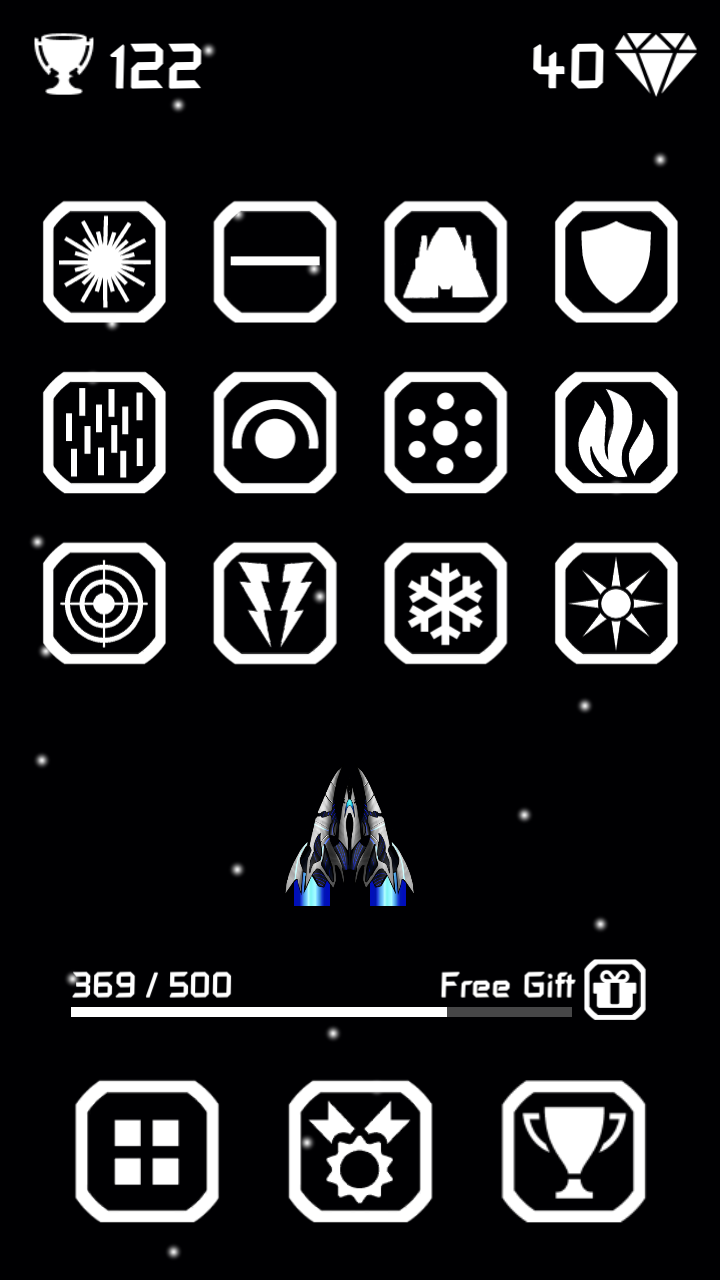720x1280 pixels.
Task: Pick the crosshair target power-up
Action: 104,603
